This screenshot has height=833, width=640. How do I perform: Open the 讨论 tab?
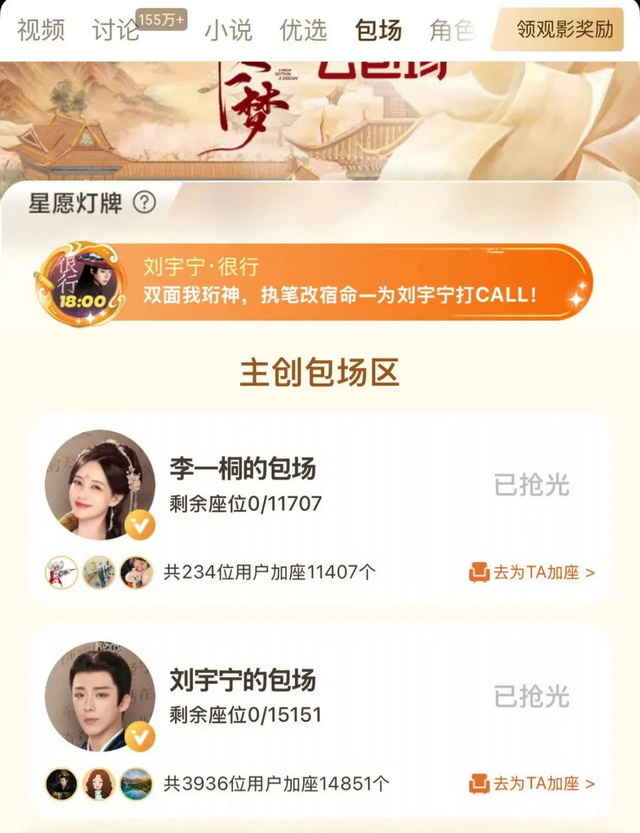point(116,30)
